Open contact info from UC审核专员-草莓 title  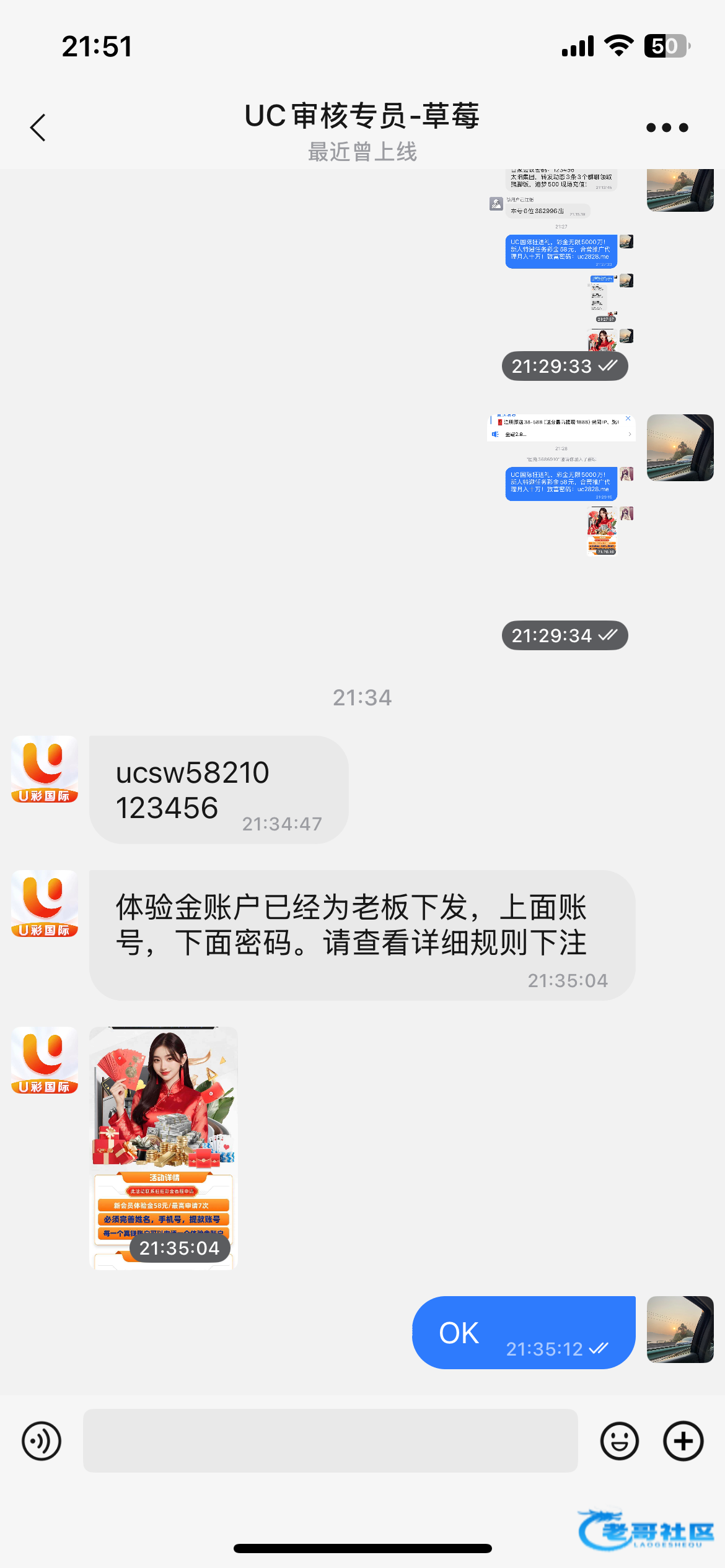(x=362, y=116)
